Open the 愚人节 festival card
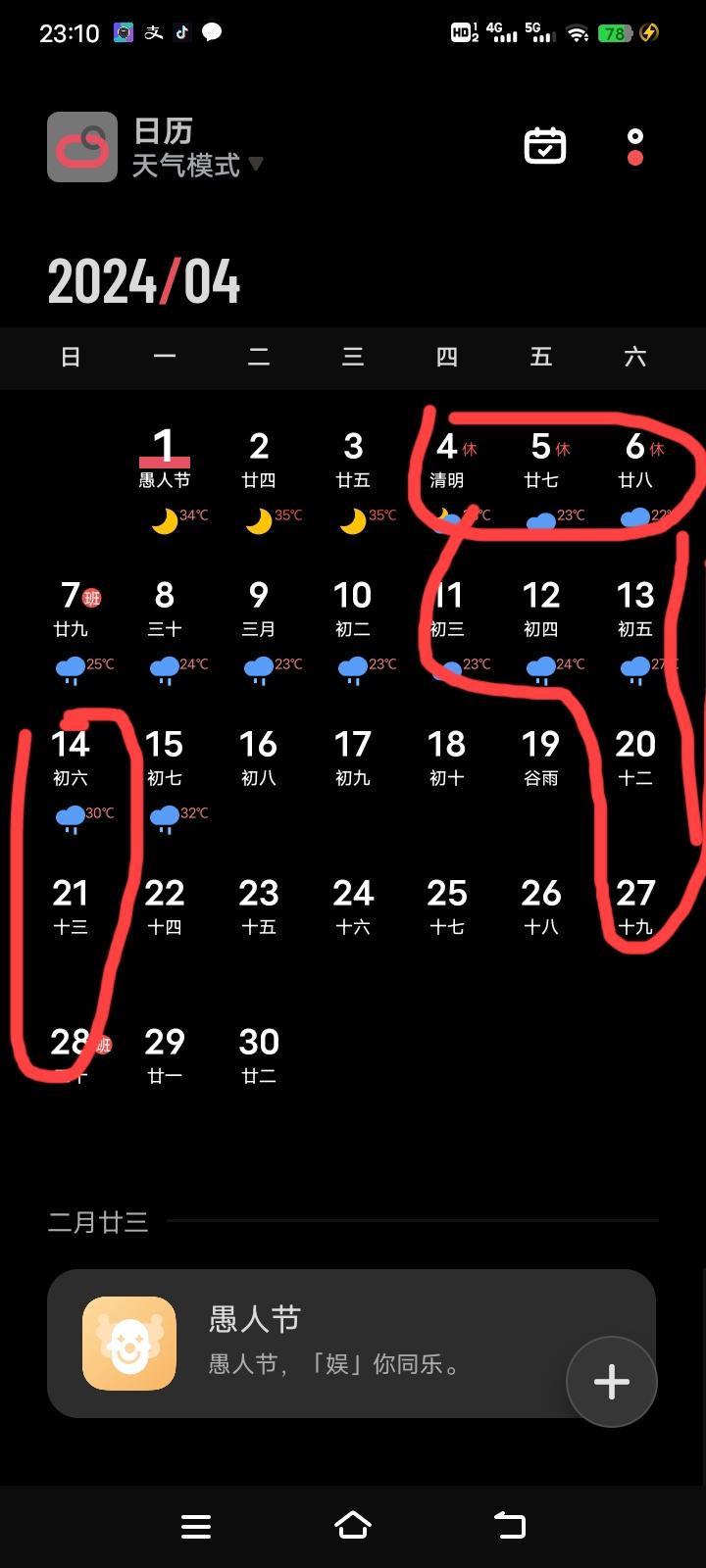This screenshot has width=706, height=1568. [324, 1343]
